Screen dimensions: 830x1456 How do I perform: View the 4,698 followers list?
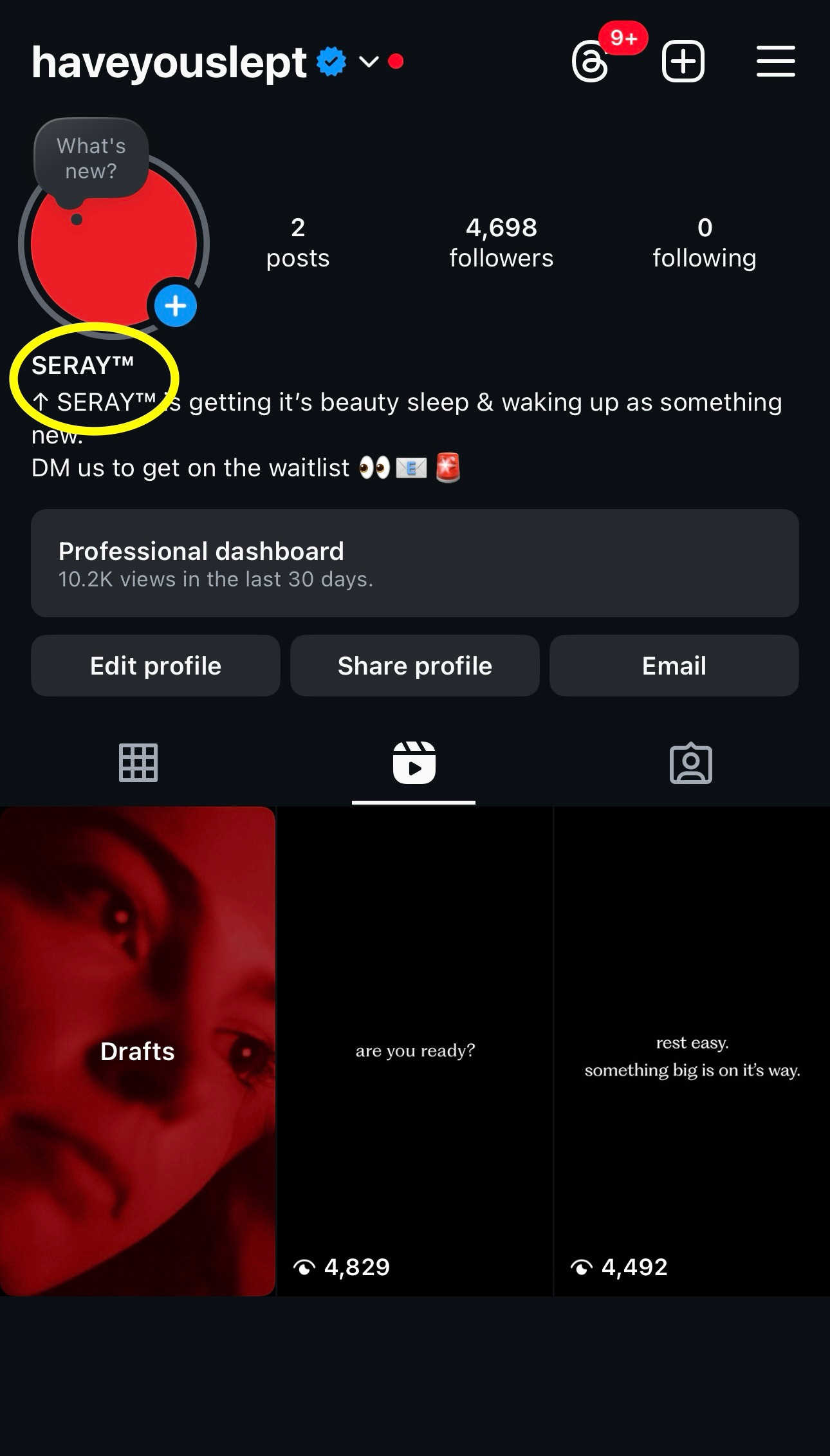click(x=501, y=243)
